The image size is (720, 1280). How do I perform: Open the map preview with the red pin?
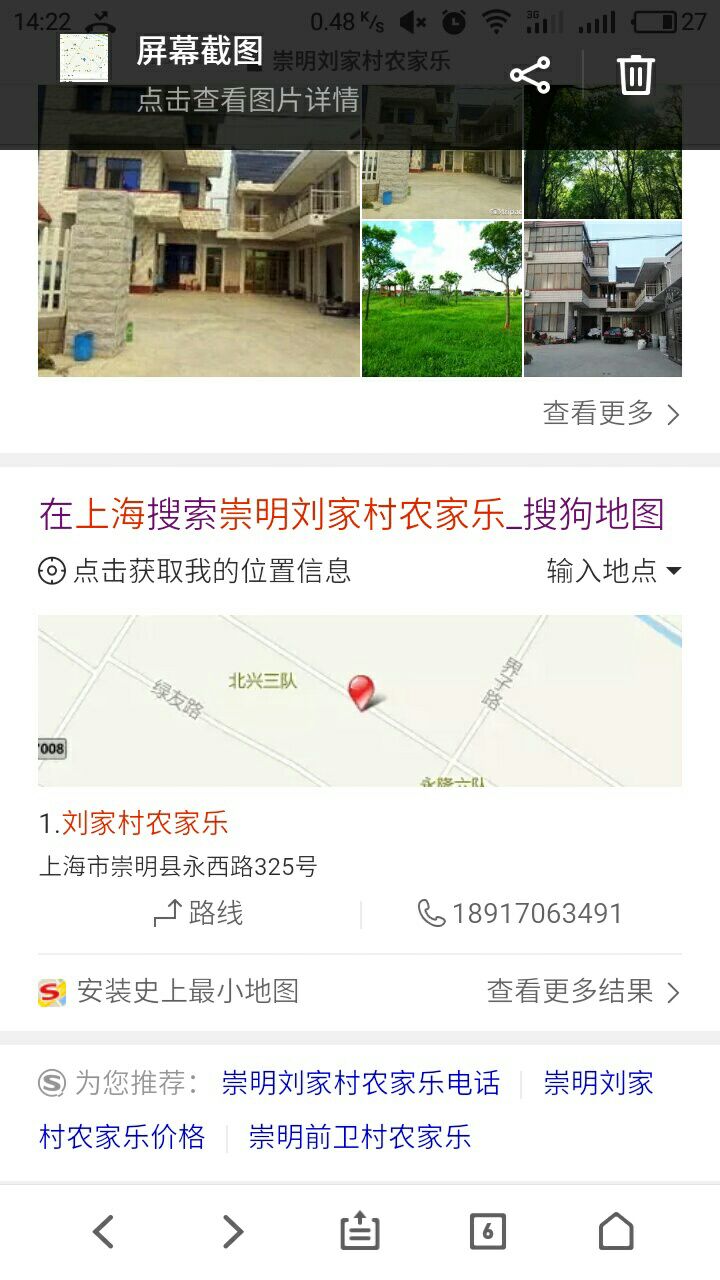360,700
